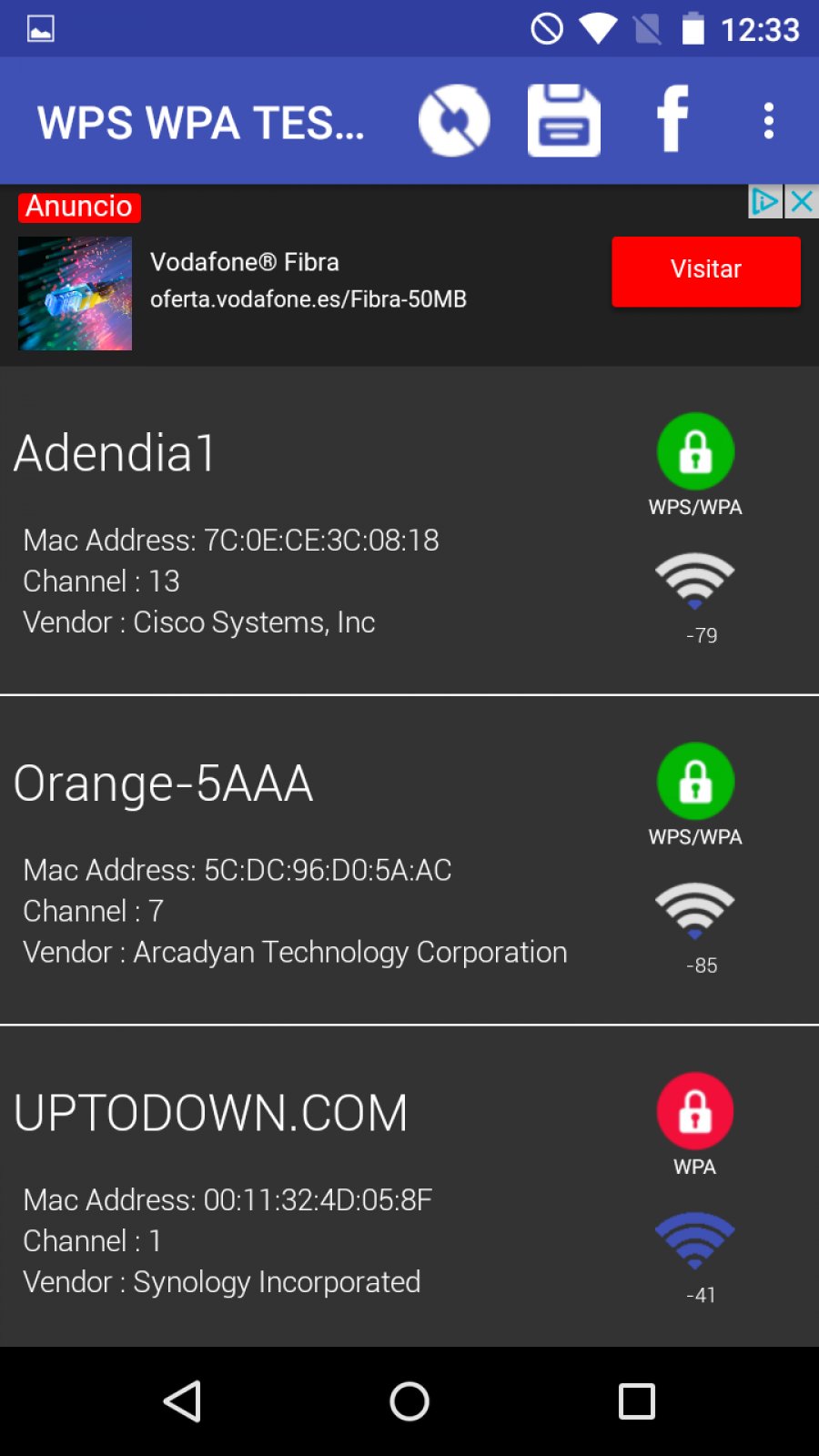Open the saved passwords floppy icon

click(x=563, y=121)
